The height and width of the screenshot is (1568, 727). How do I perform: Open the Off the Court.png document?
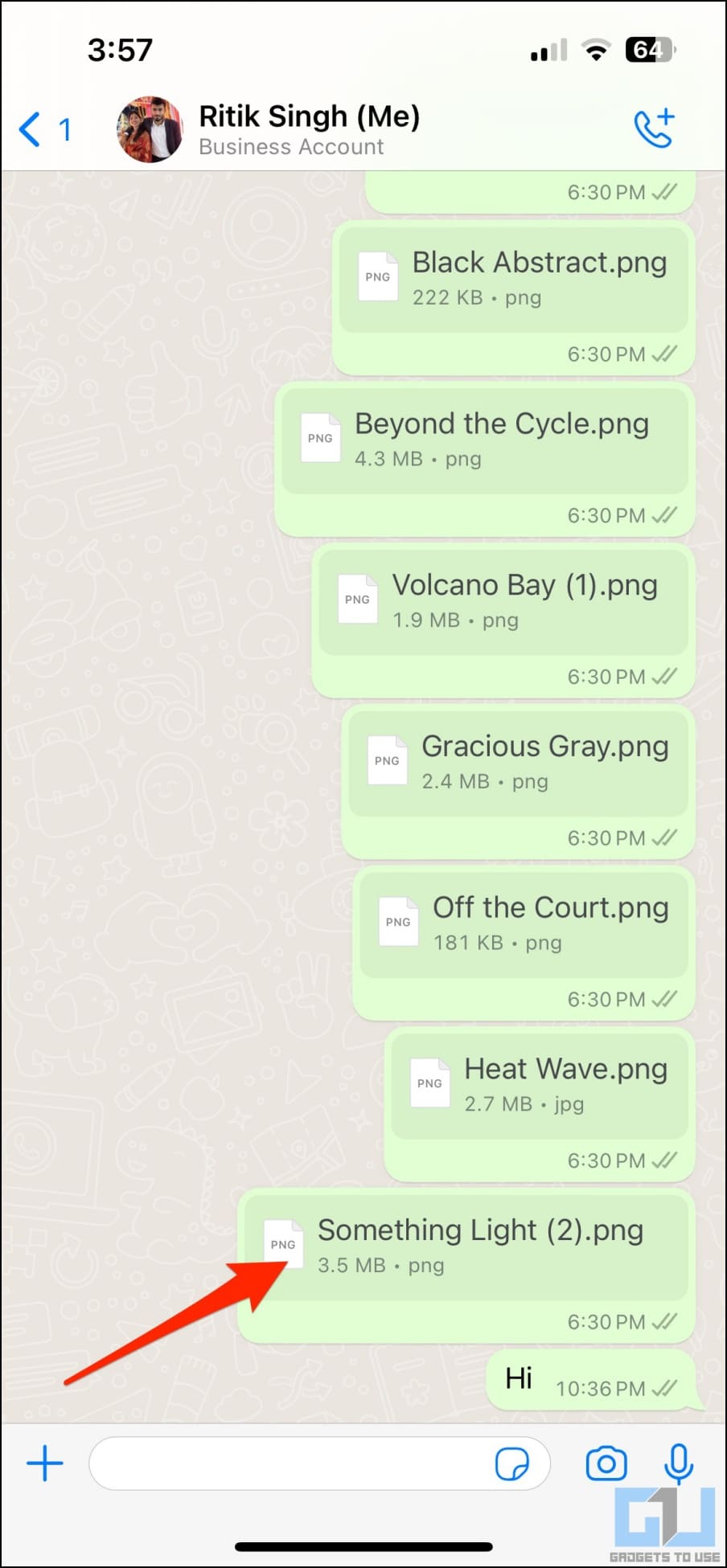pyautogui.click(x=524, y=923)
